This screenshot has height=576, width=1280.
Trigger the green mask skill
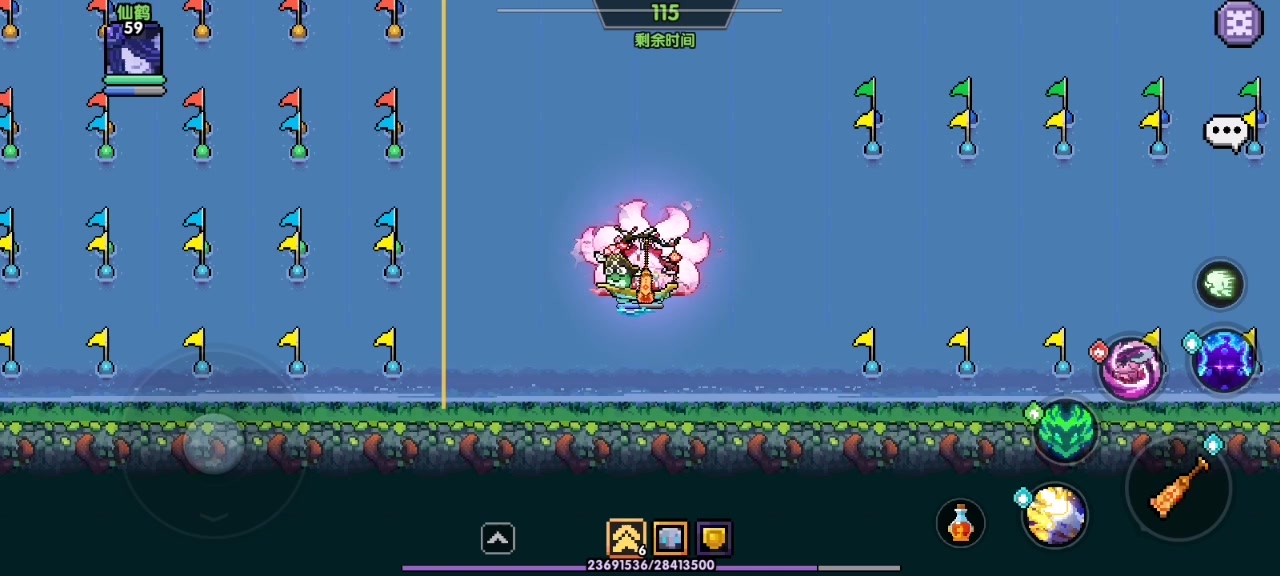point(1065,431)
